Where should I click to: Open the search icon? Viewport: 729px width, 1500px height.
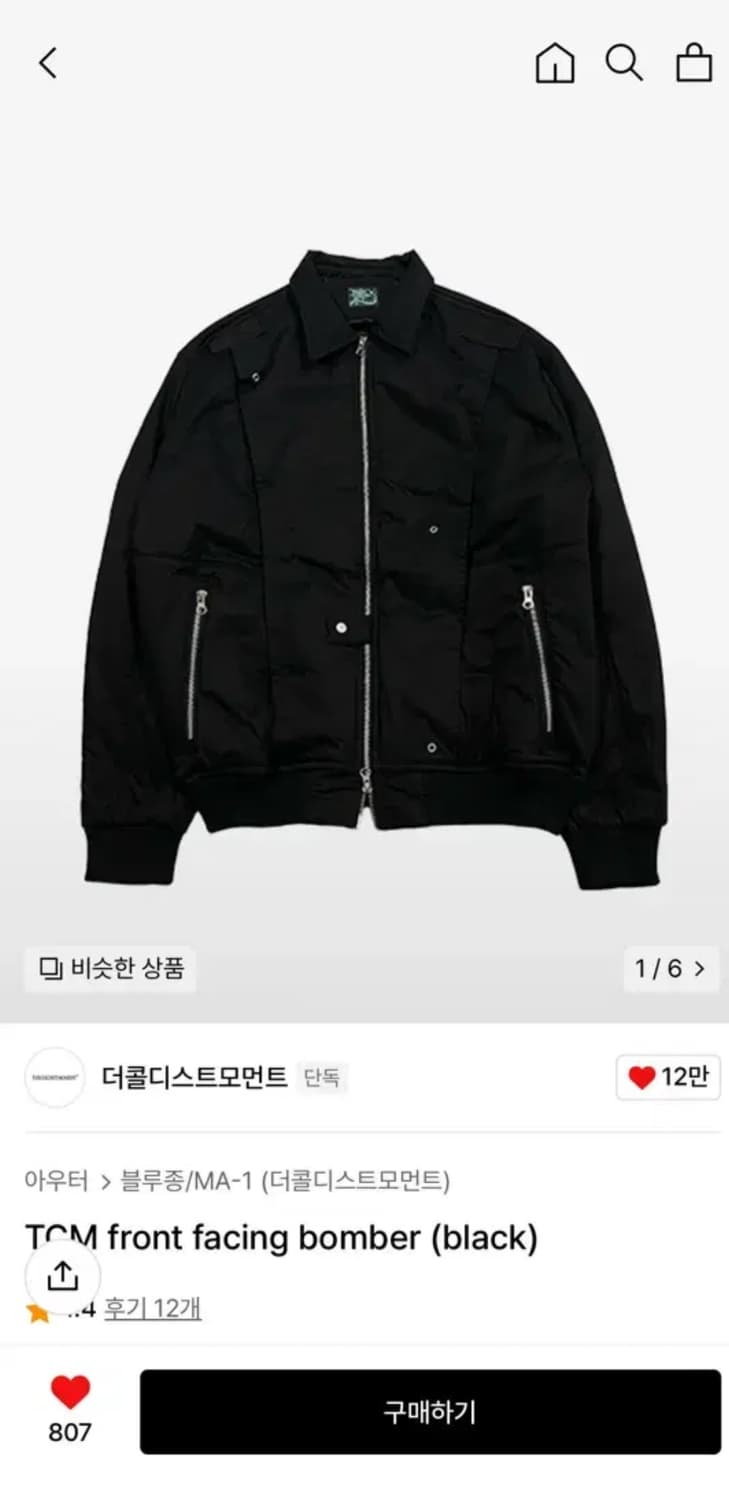625,63
